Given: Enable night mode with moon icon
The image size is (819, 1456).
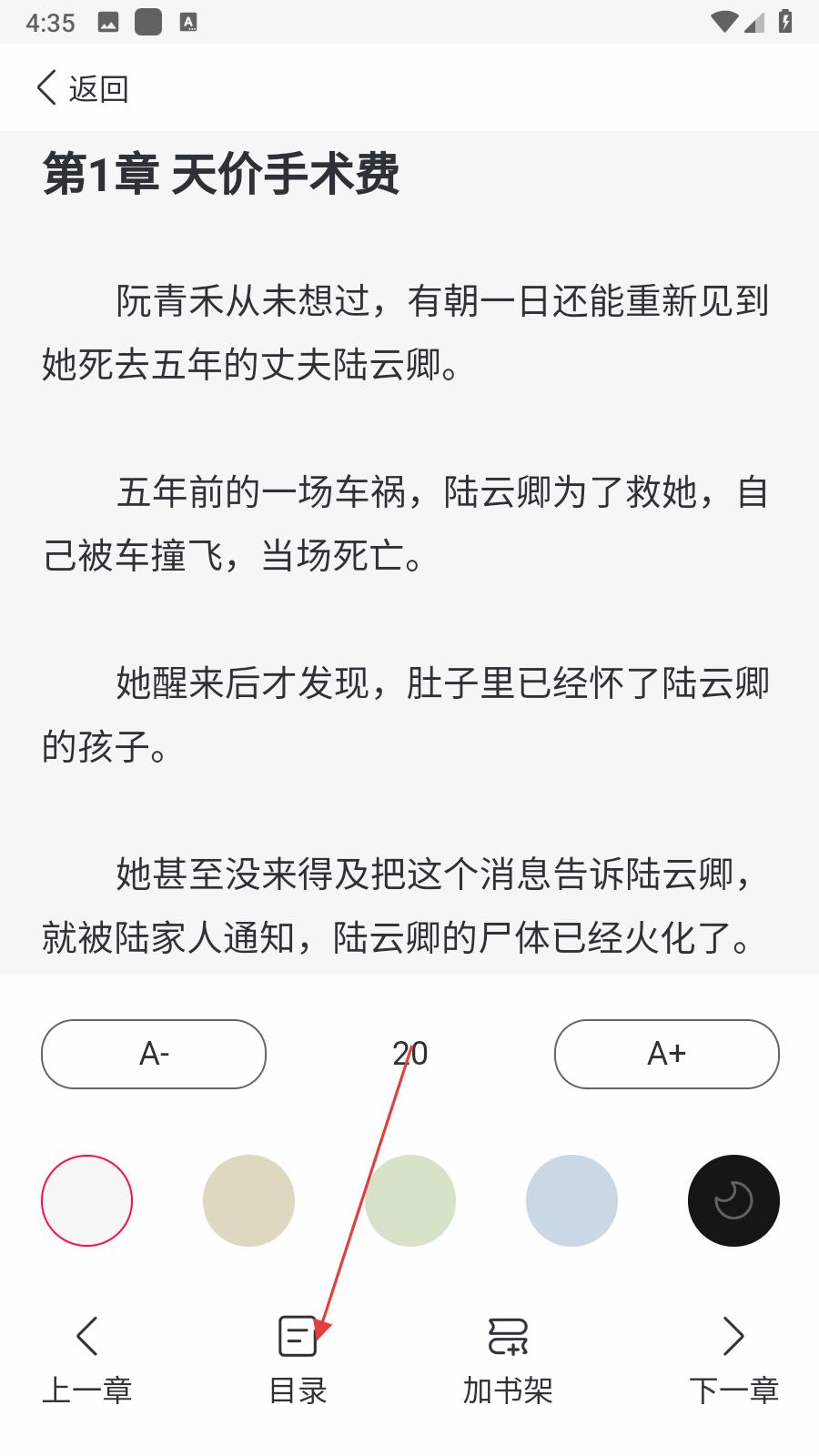Looking at the screenshot, I should pos(733,1200).
